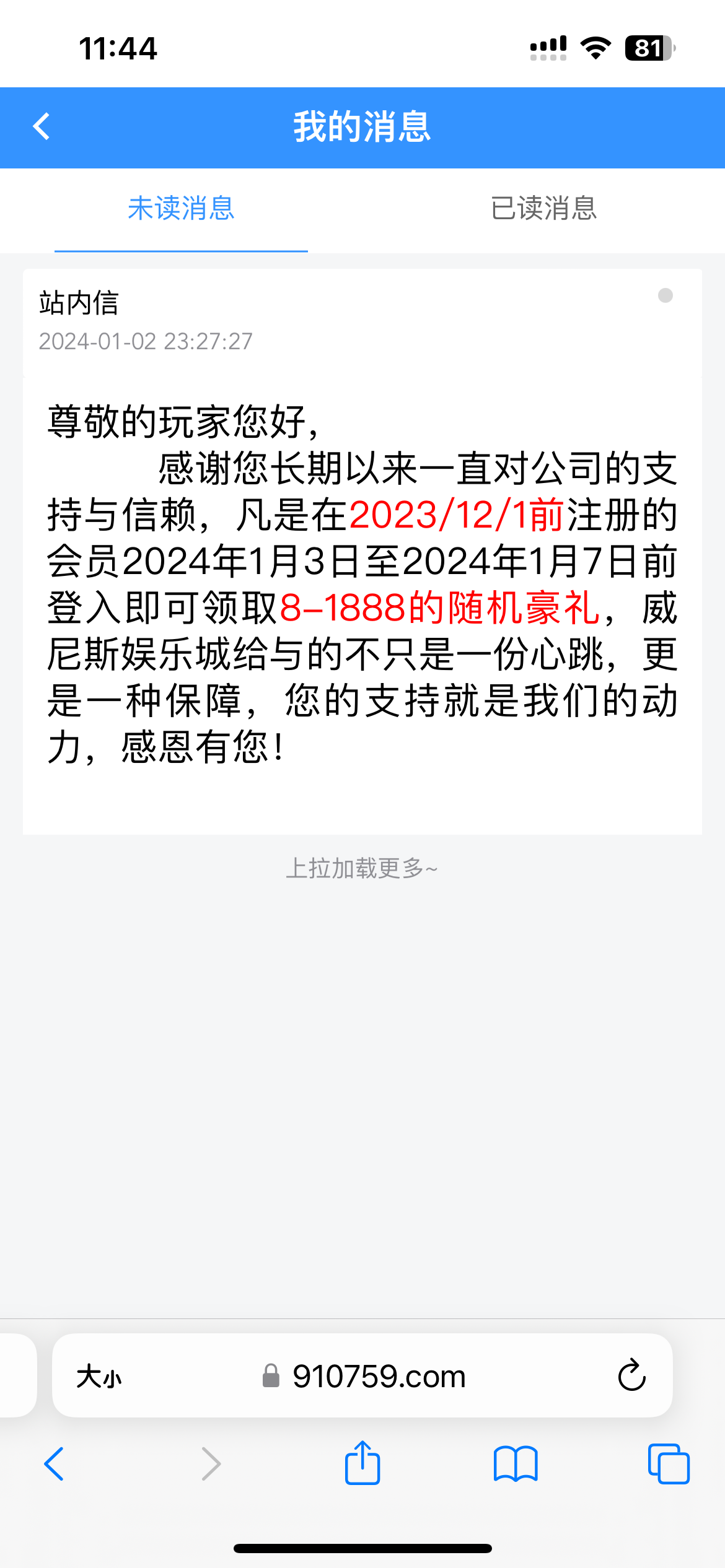Select the 未读消息 tab

181,209
